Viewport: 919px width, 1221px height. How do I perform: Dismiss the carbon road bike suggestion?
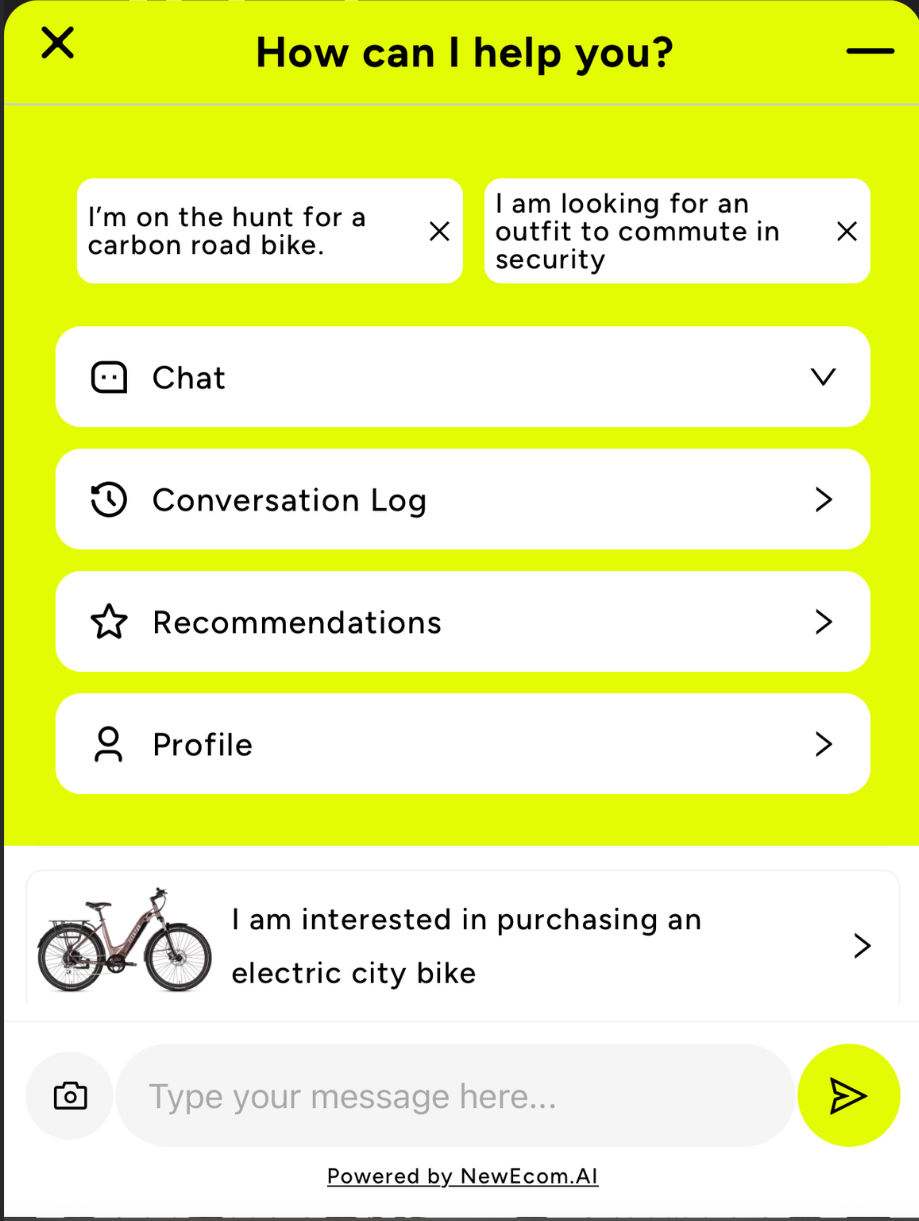[x=439, y=231]
